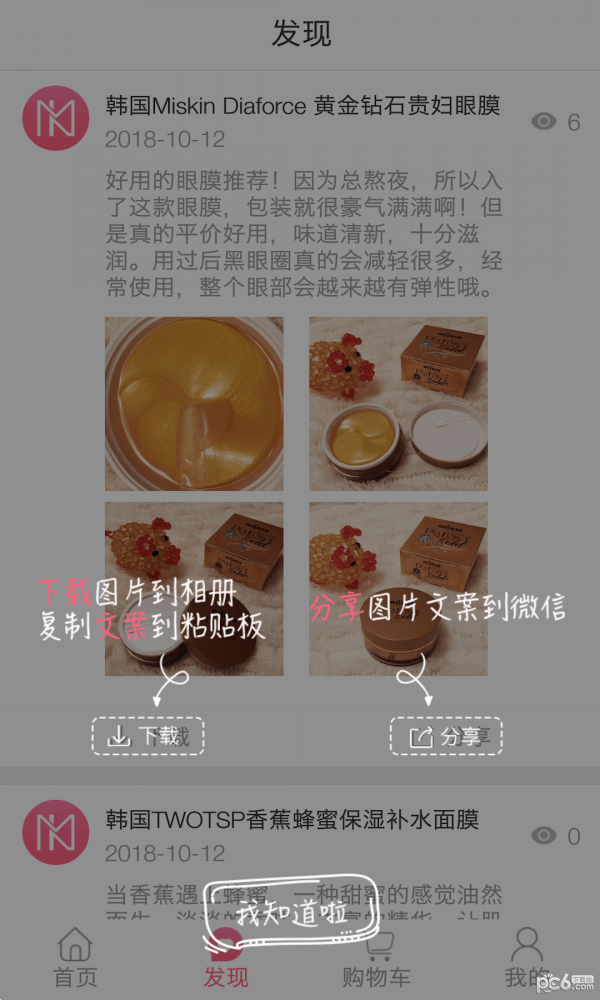The image size is (600, 1000).
Task: Open the TWOTSP香蕉蜂蜜 mask post
Action: click(292, 819)
